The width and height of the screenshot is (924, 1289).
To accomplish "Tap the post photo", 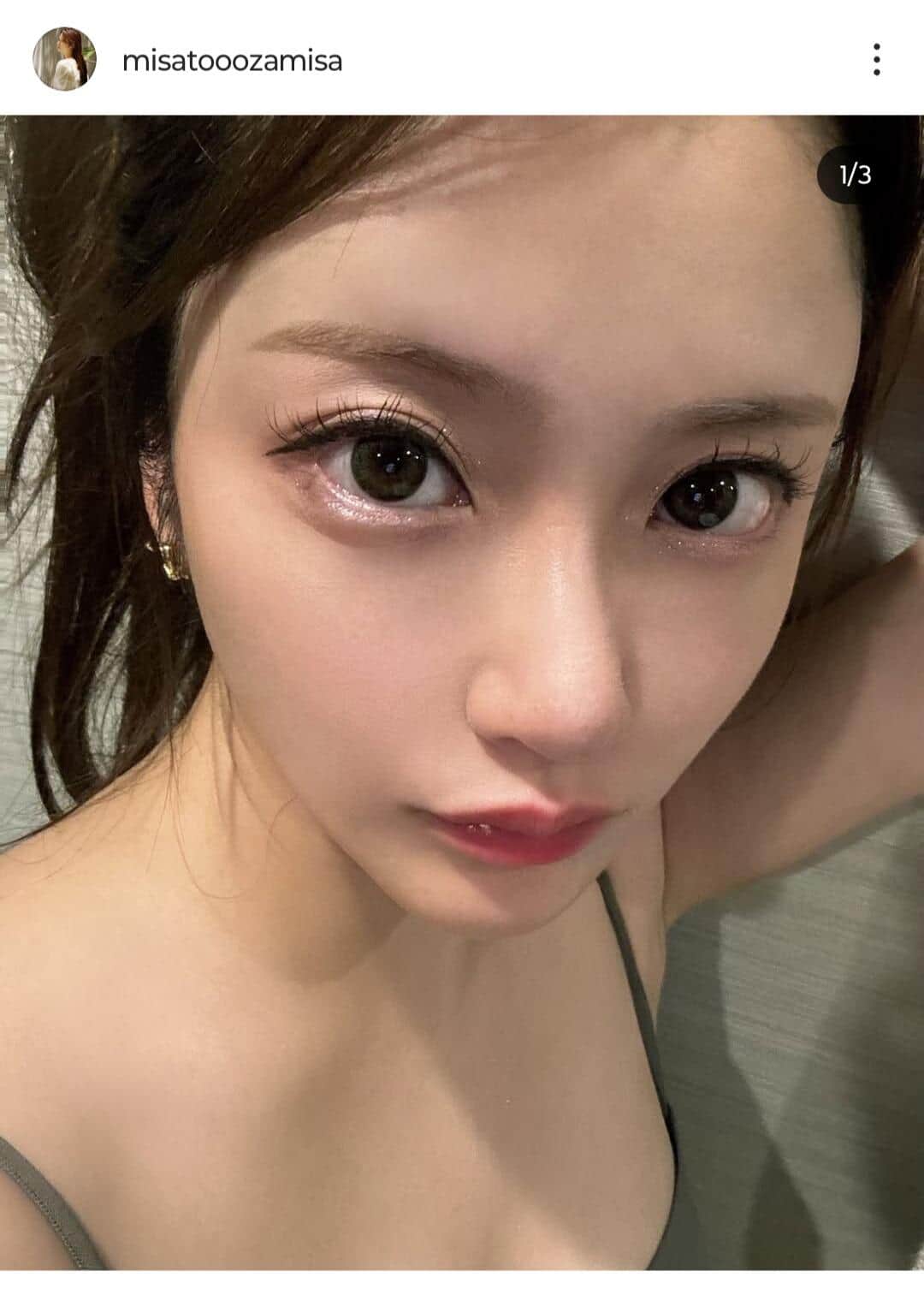I will pyautogui.click(x=462, y=702).
